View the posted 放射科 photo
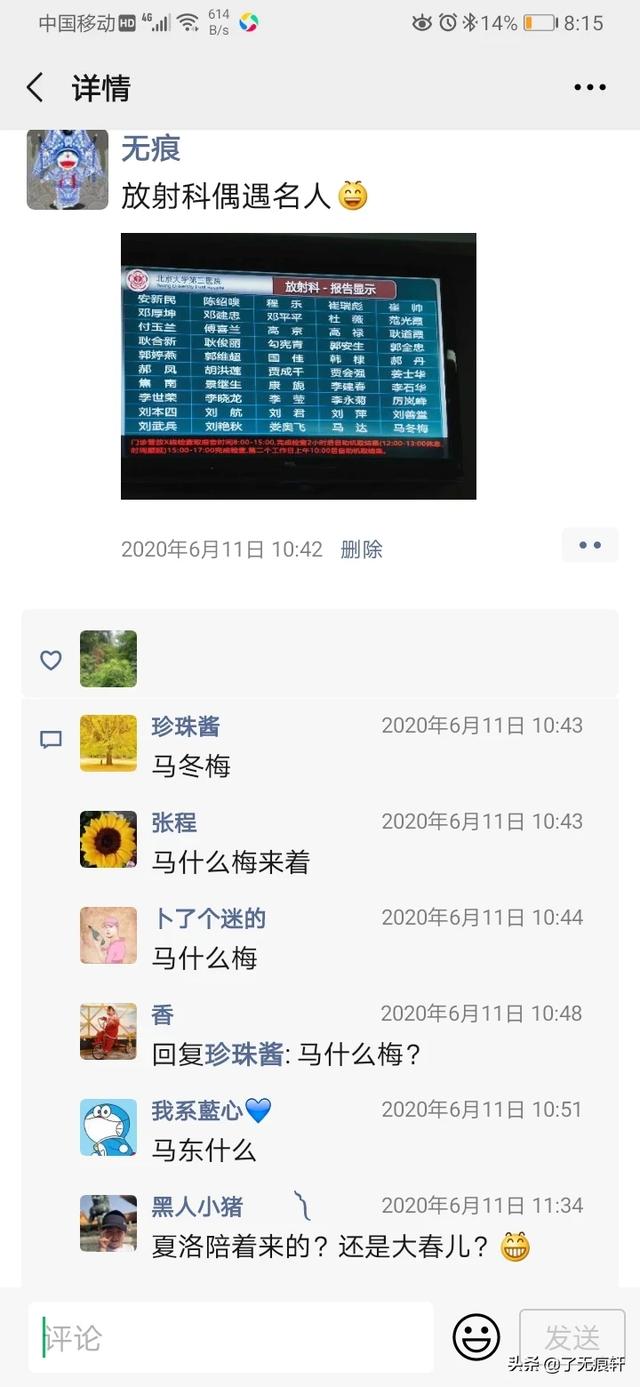The width and height of the screenshot is (640, 1387). click(x=298, y=366)
